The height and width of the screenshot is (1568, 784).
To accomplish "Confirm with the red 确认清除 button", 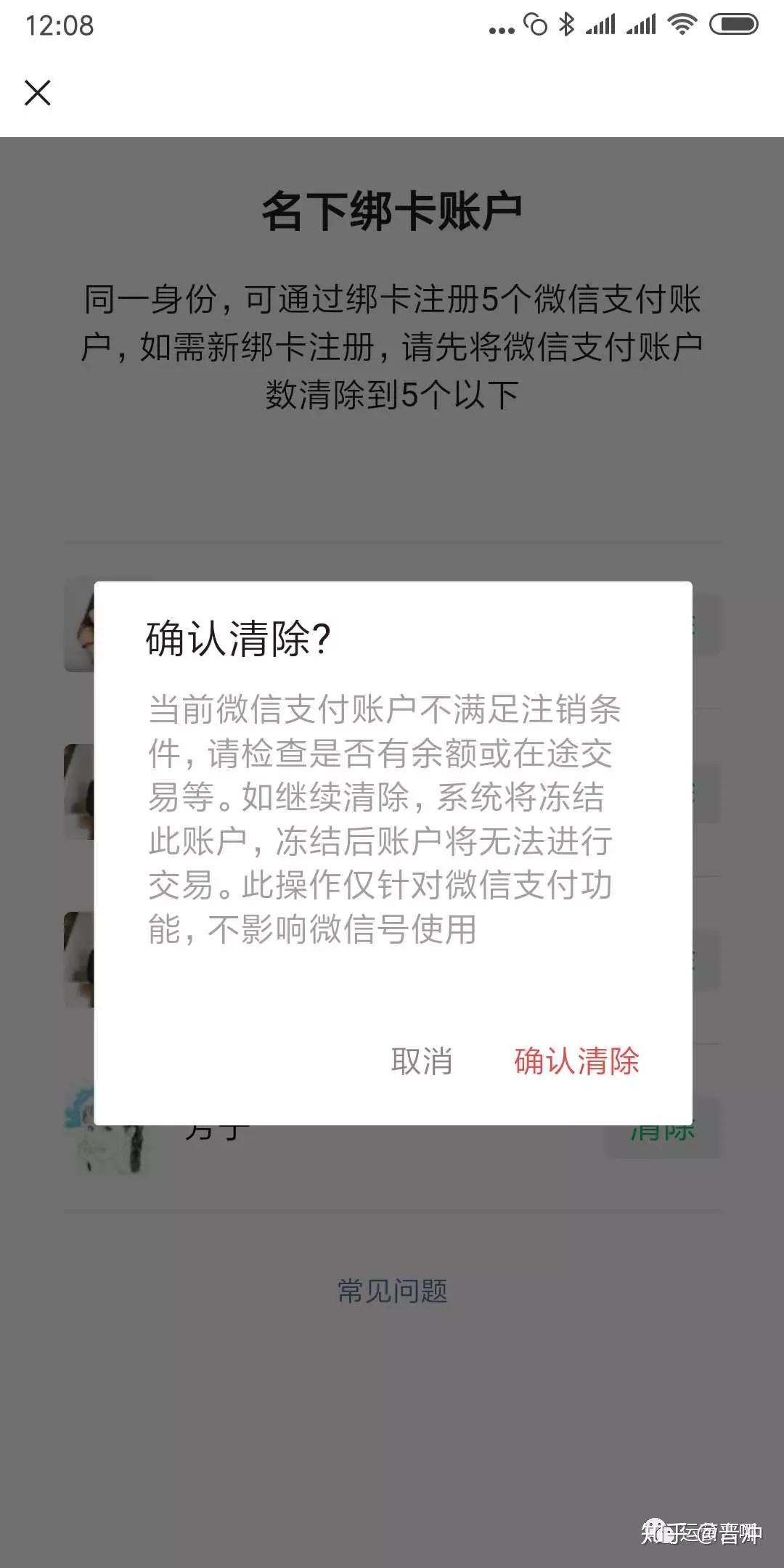I will pos(576,1061).
